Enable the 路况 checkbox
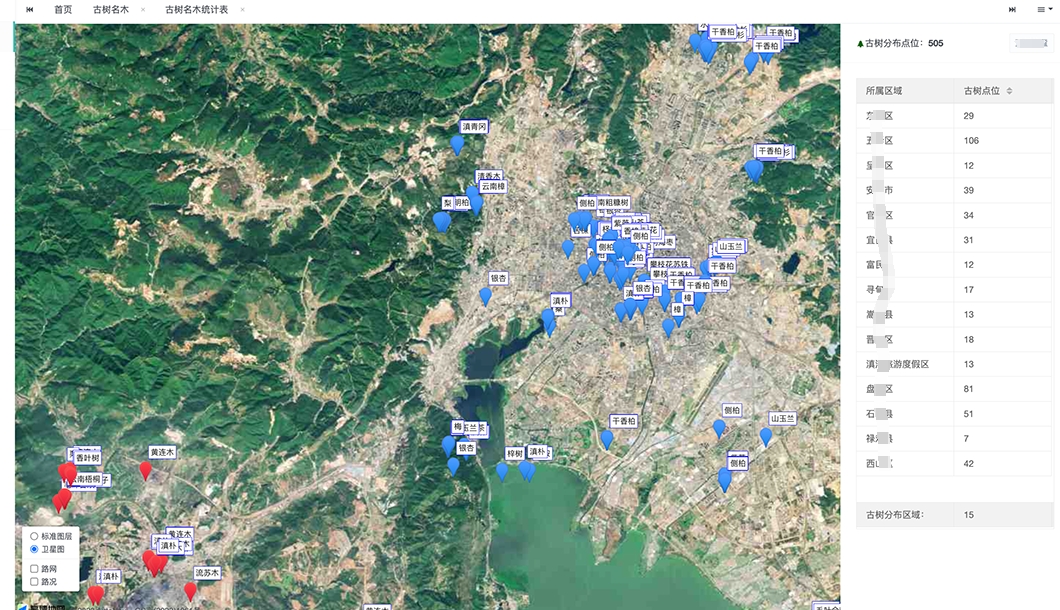The height and width of the screenshot is (610, 1060). pyautogui.click(x=34, y=581)
